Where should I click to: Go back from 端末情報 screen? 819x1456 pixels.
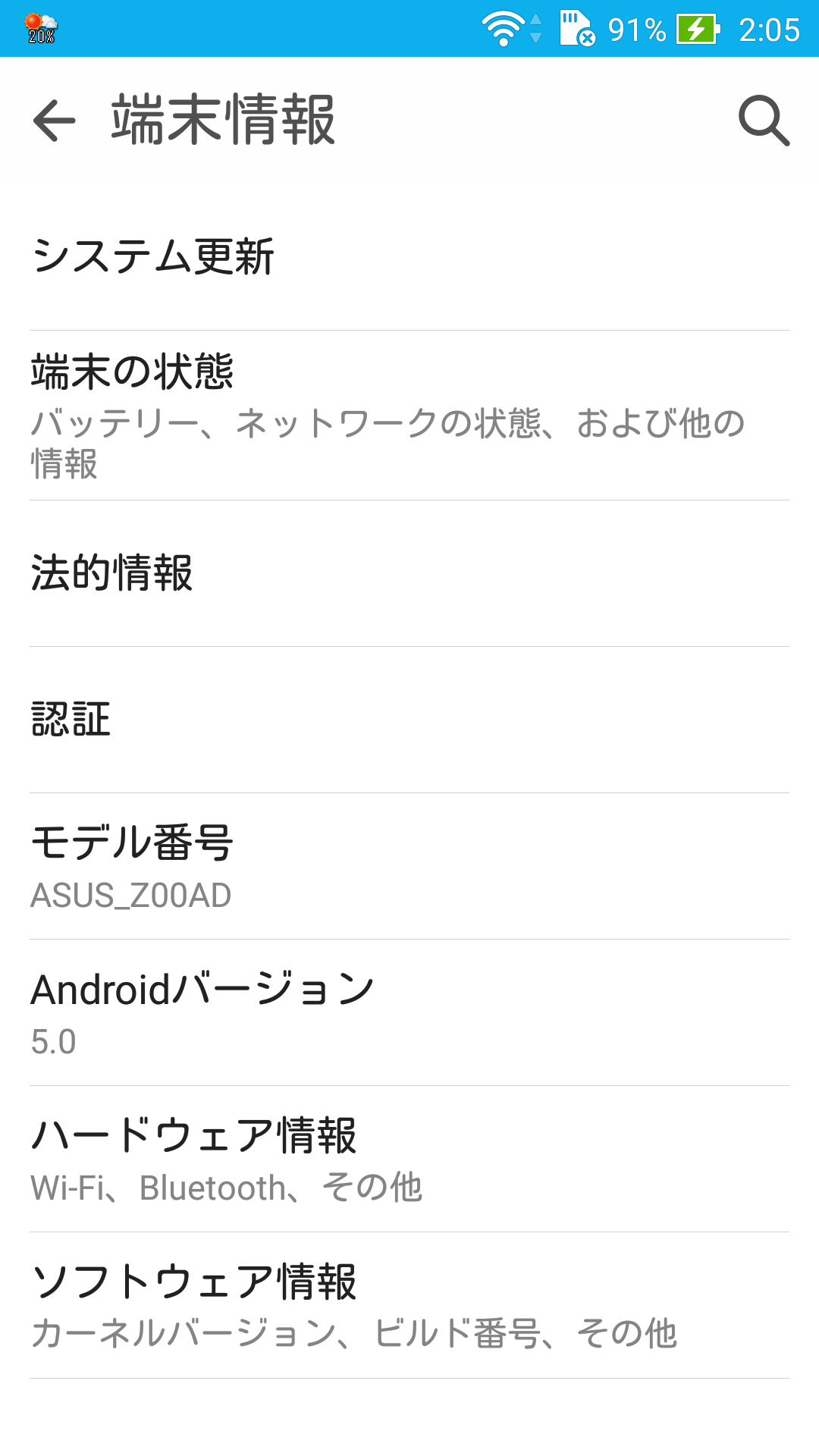coord(55,120)
